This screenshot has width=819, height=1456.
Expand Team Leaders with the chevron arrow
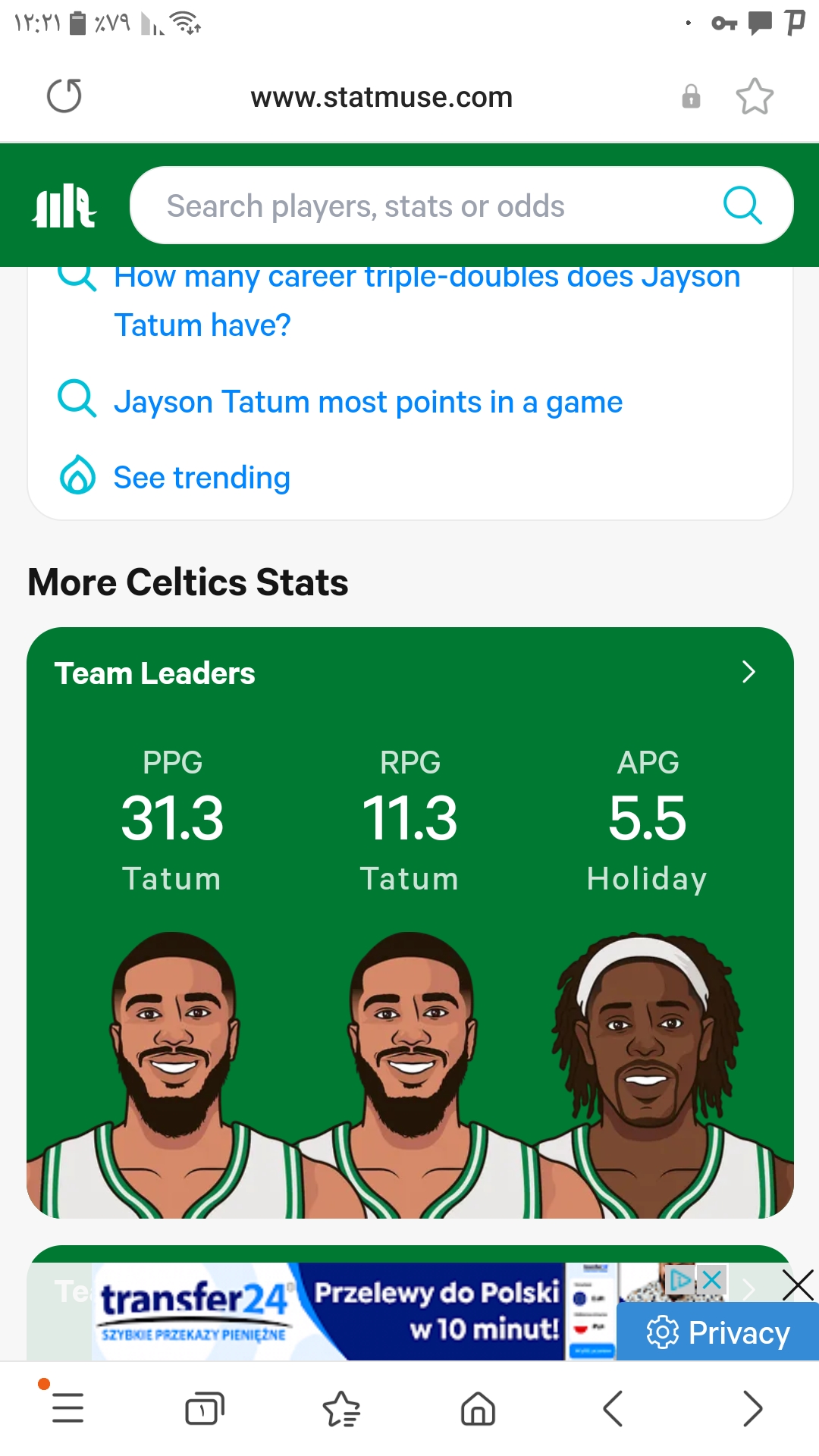click(x=748, y=672)
